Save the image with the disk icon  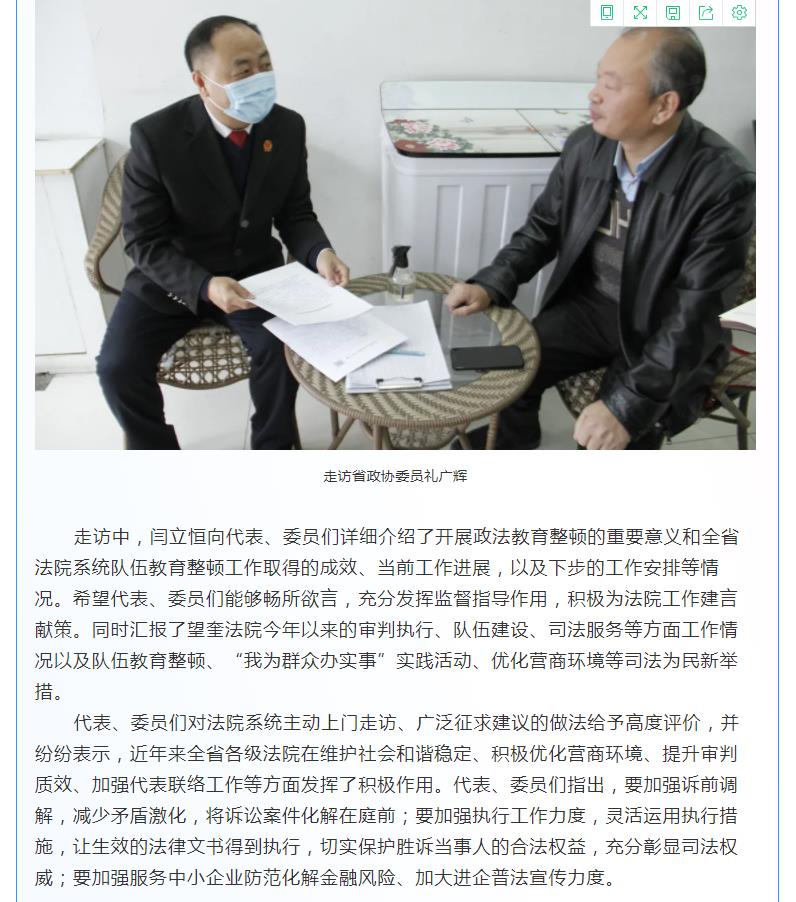(673, 12)
